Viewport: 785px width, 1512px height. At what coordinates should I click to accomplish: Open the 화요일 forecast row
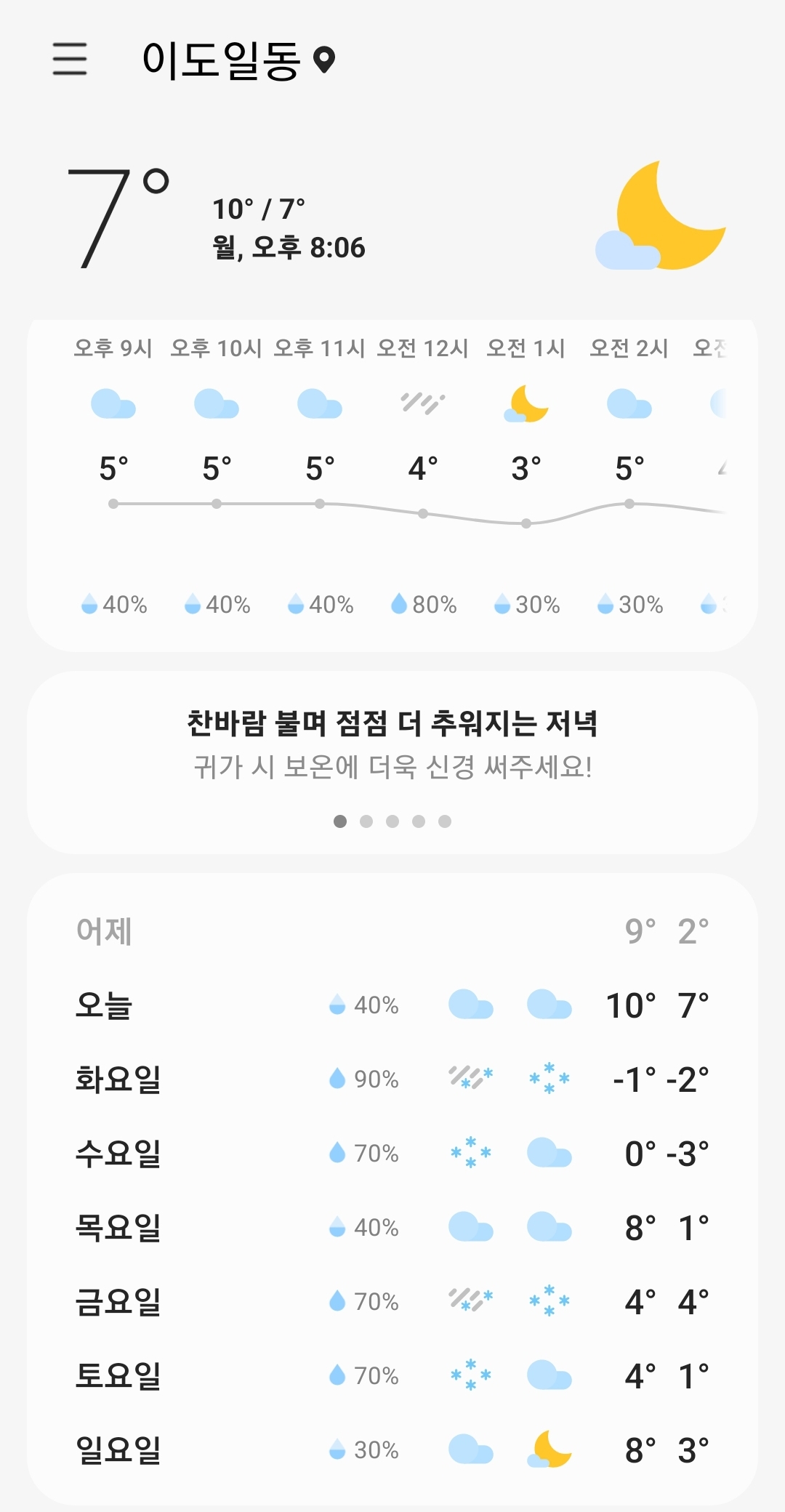(x=392, y=1079)
